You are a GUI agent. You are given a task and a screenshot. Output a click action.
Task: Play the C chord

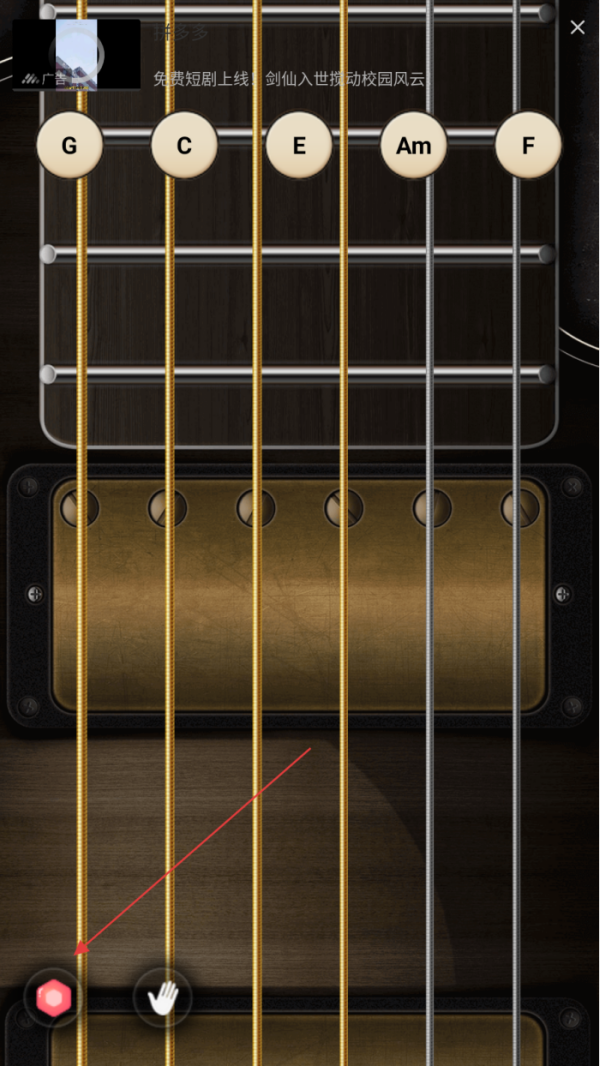(184, 146)
